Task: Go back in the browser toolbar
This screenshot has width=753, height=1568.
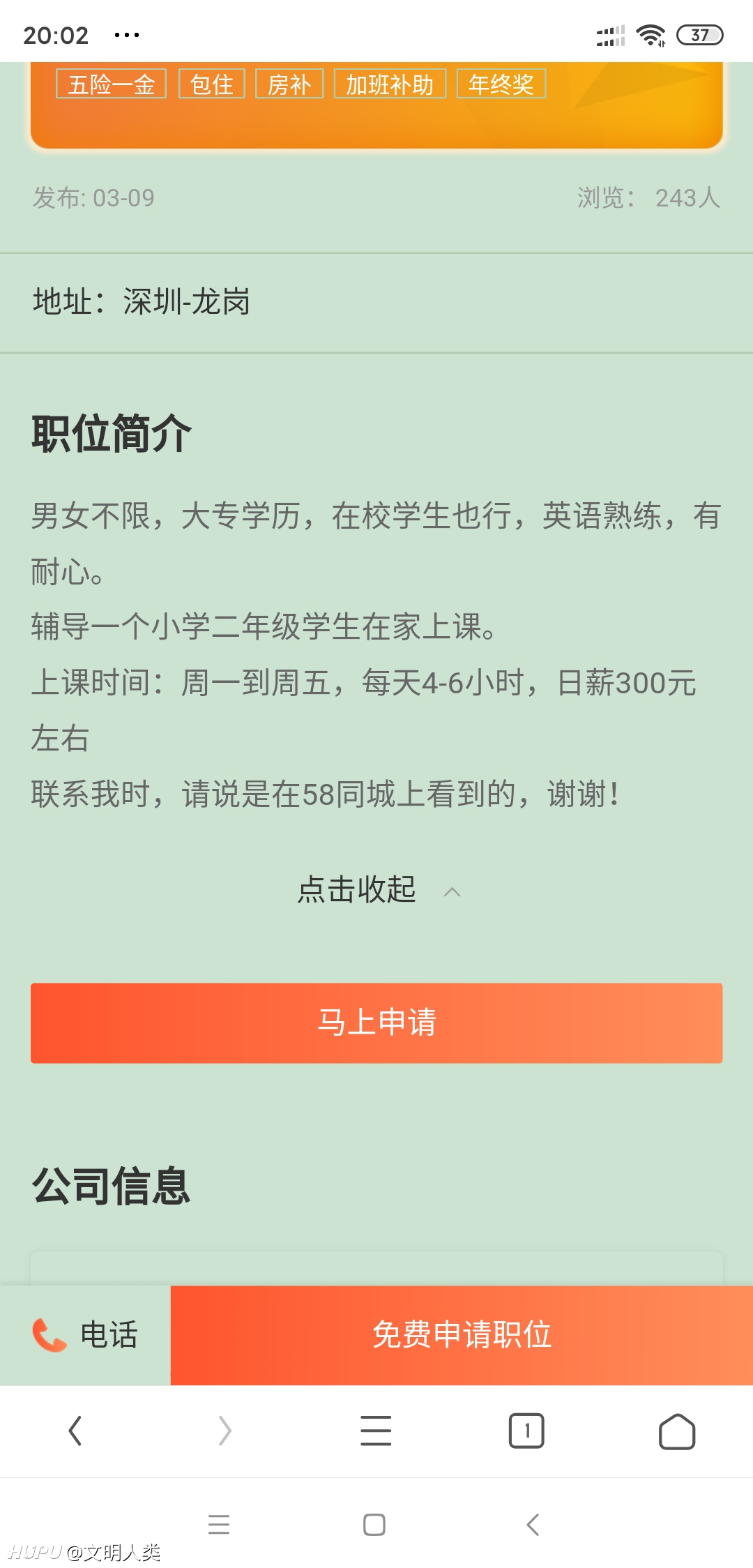Action: click(75, 1431)
